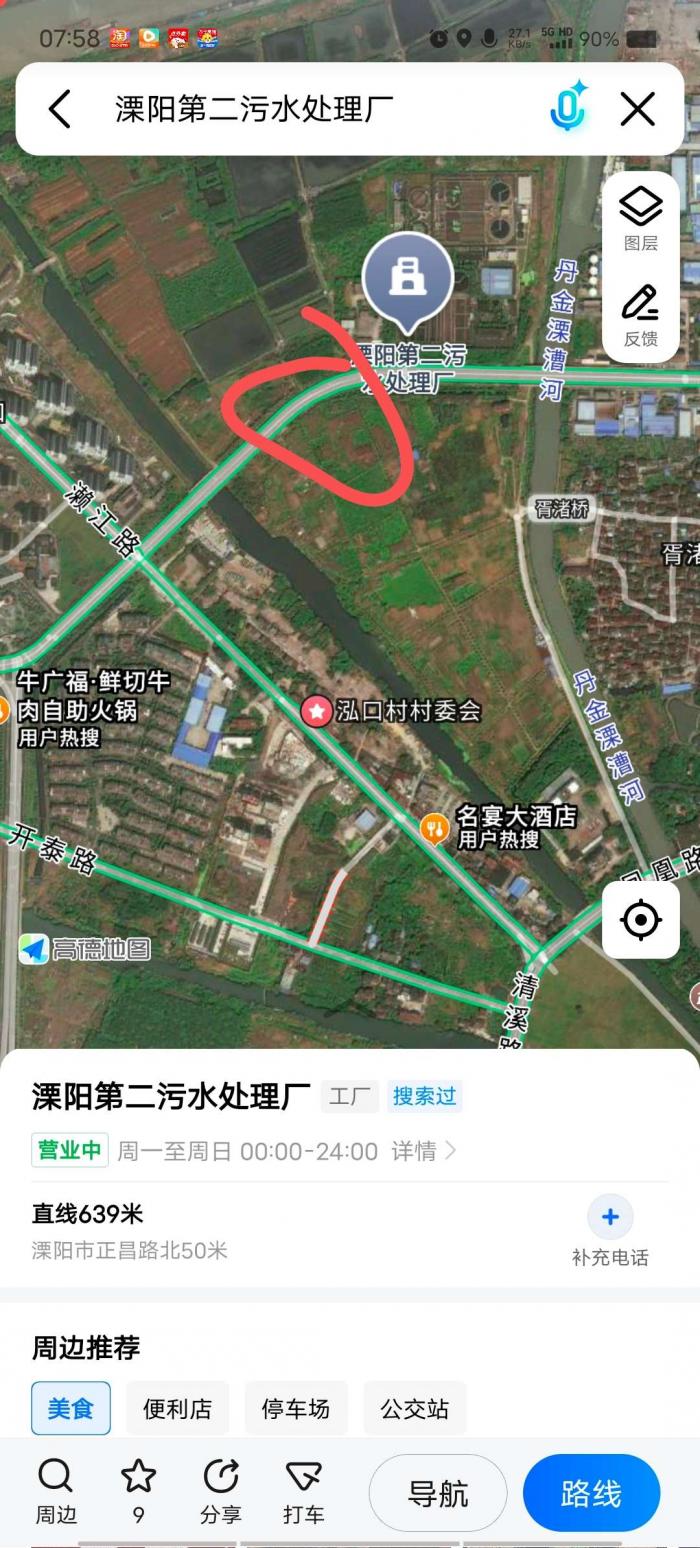
Task: Open the 名宴大酒店 restaurant marker
Action: coord(433,827)
